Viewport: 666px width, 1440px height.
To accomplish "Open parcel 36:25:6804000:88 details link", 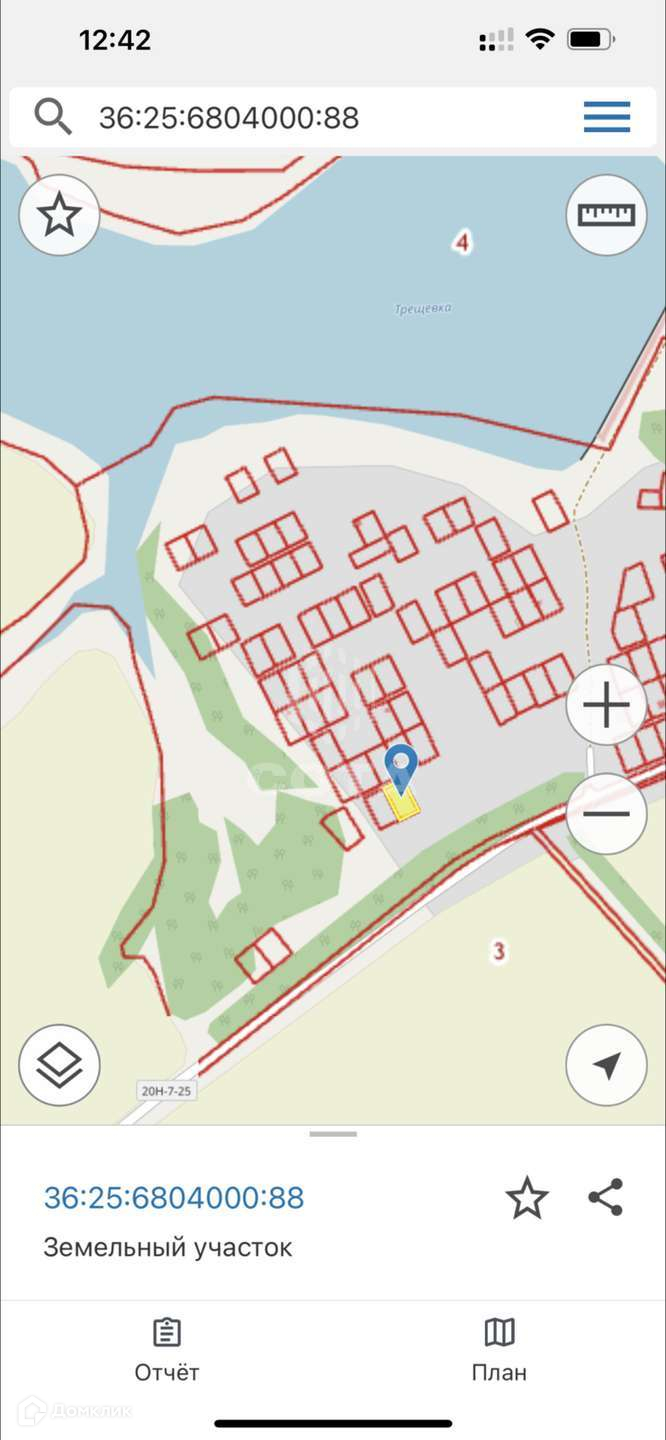I will click(173, 1198).
